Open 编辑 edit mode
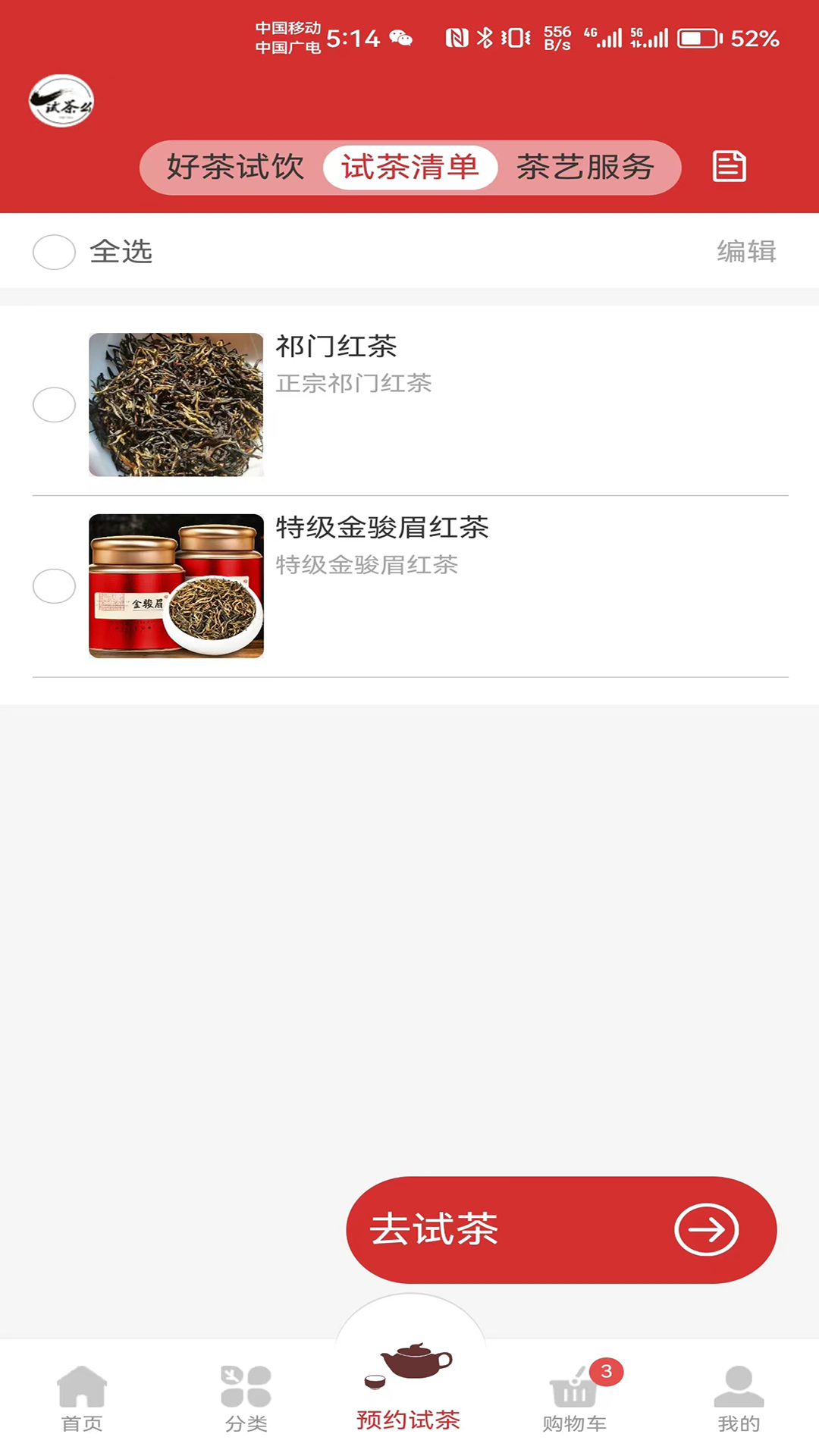This screenshot has height=1456, width=819. click(x=745, y=251)
